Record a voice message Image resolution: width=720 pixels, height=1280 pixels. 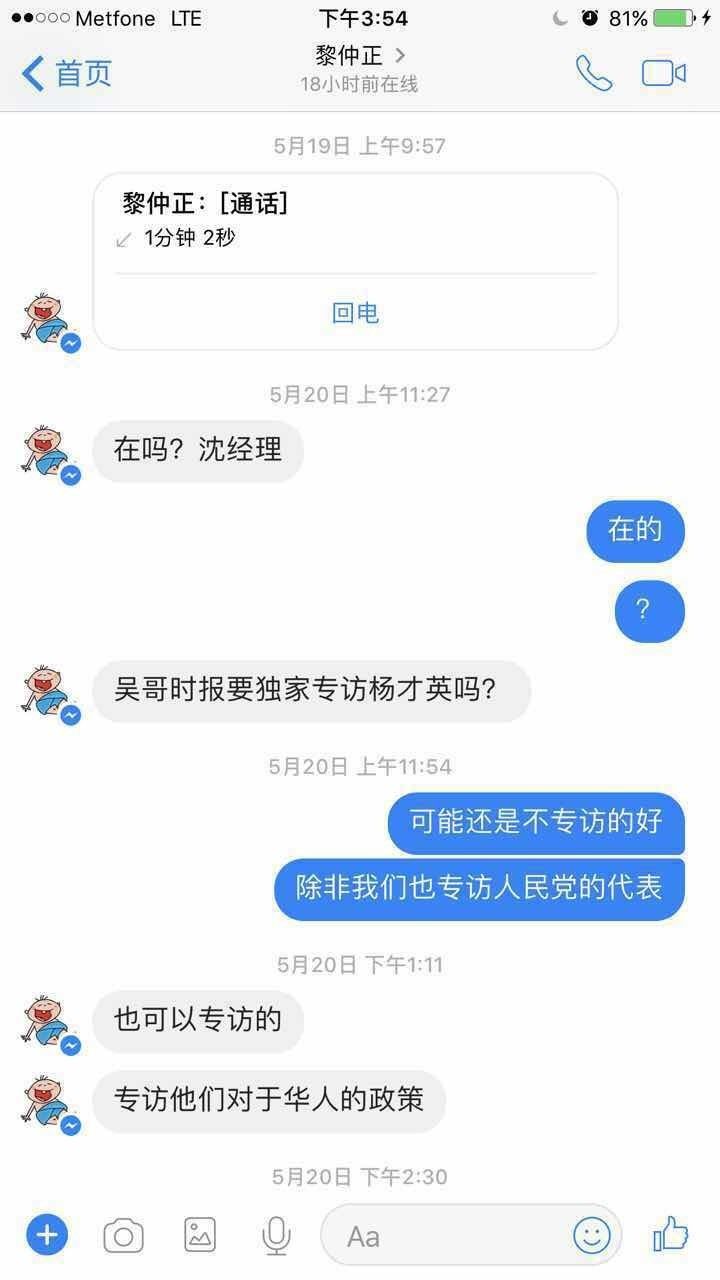point(276,1236)
